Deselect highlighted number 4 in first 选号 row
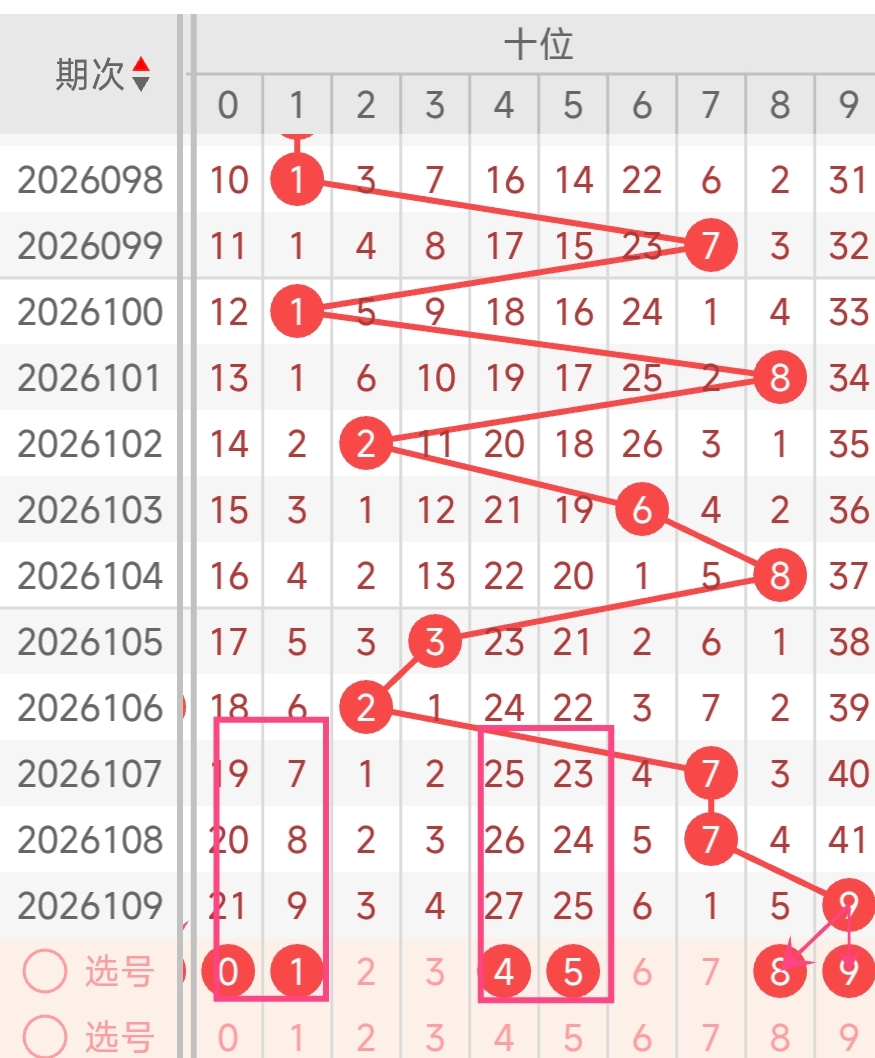The width and height of the screenshot is (875, 1058). coord(504,971)
